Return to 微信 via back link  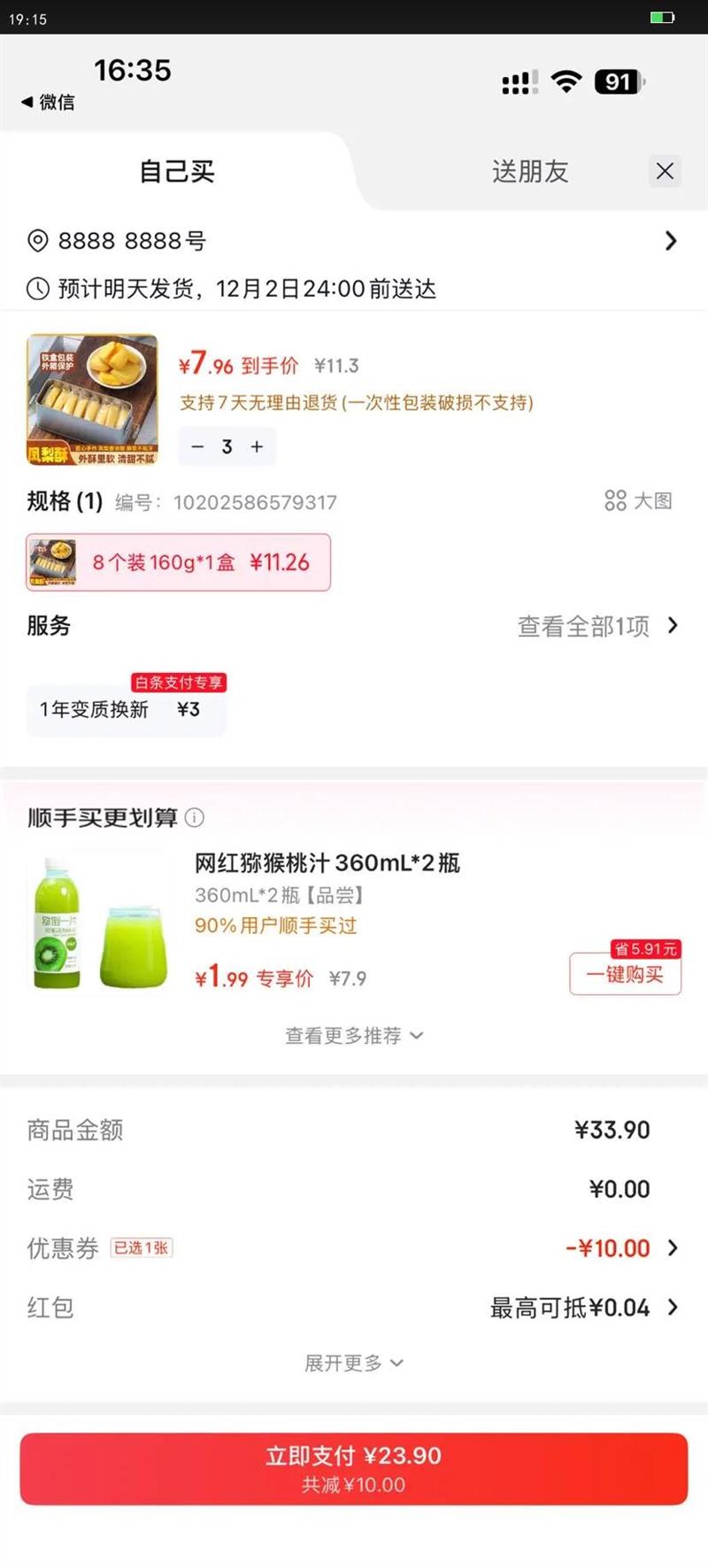[x=49, y=103]
